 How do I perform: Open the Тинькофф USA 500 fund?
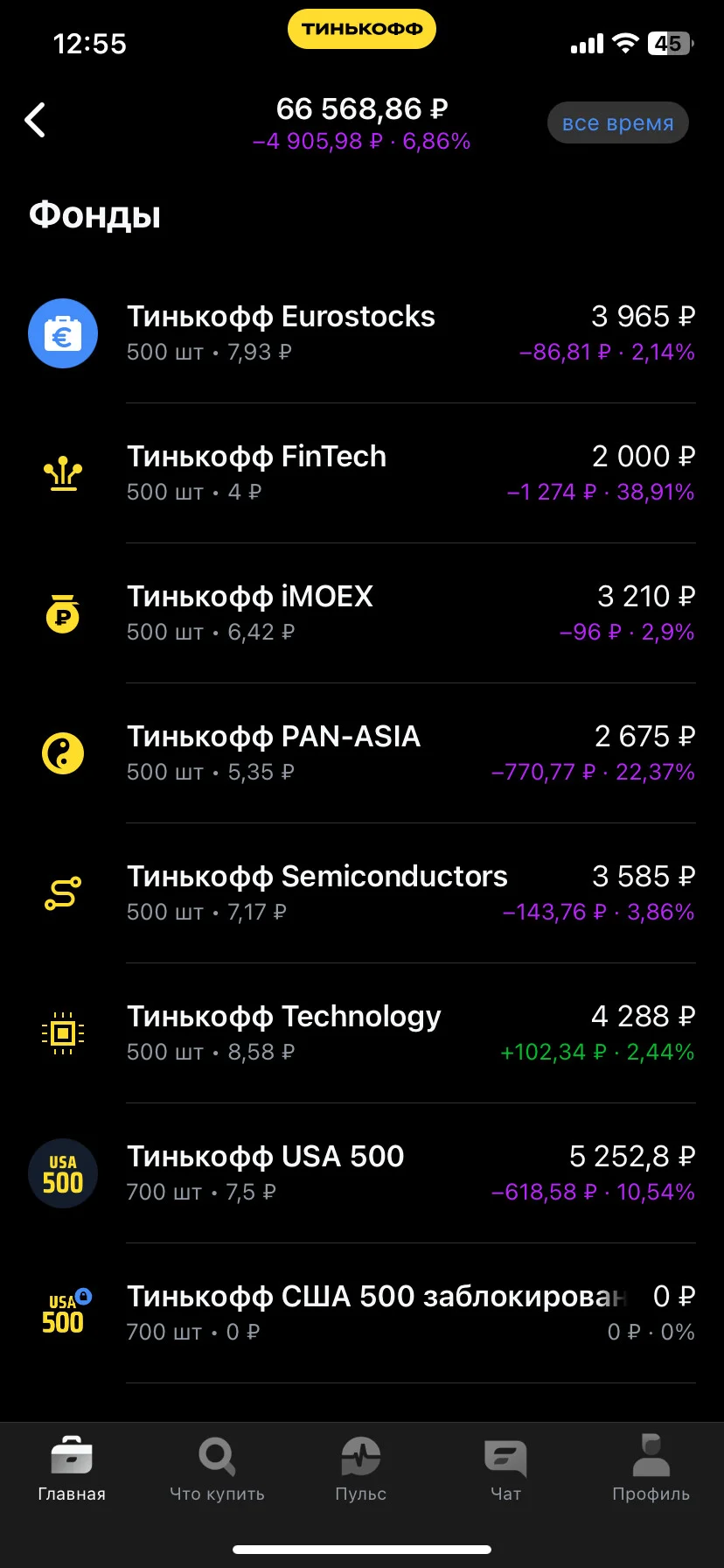tap(362, 1173)
